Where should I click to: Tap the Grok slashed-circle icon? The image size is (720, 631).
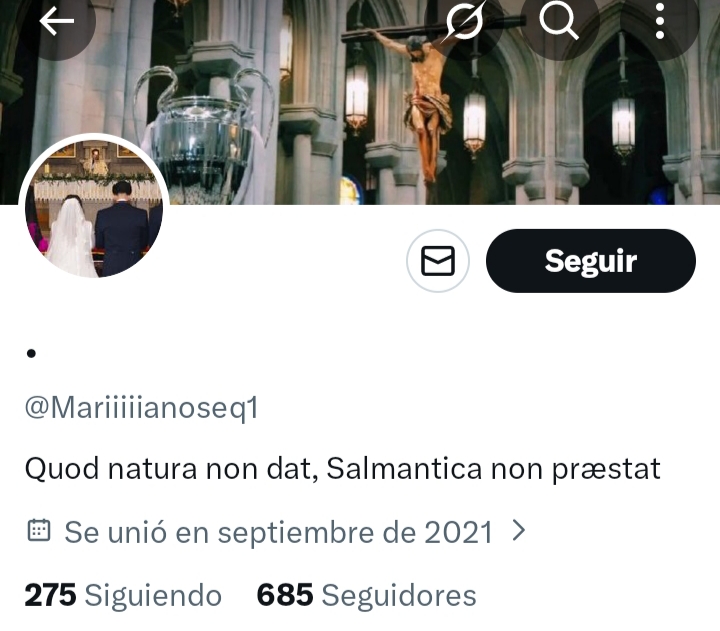pos(464,22)
